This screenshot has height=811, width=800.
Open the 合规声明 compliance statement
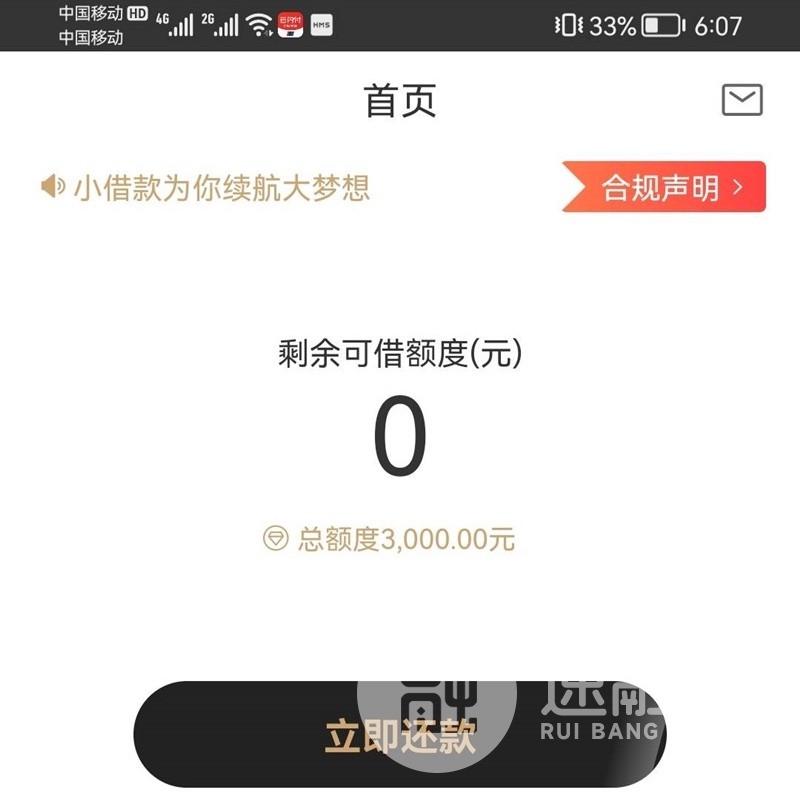coord(666,187)
